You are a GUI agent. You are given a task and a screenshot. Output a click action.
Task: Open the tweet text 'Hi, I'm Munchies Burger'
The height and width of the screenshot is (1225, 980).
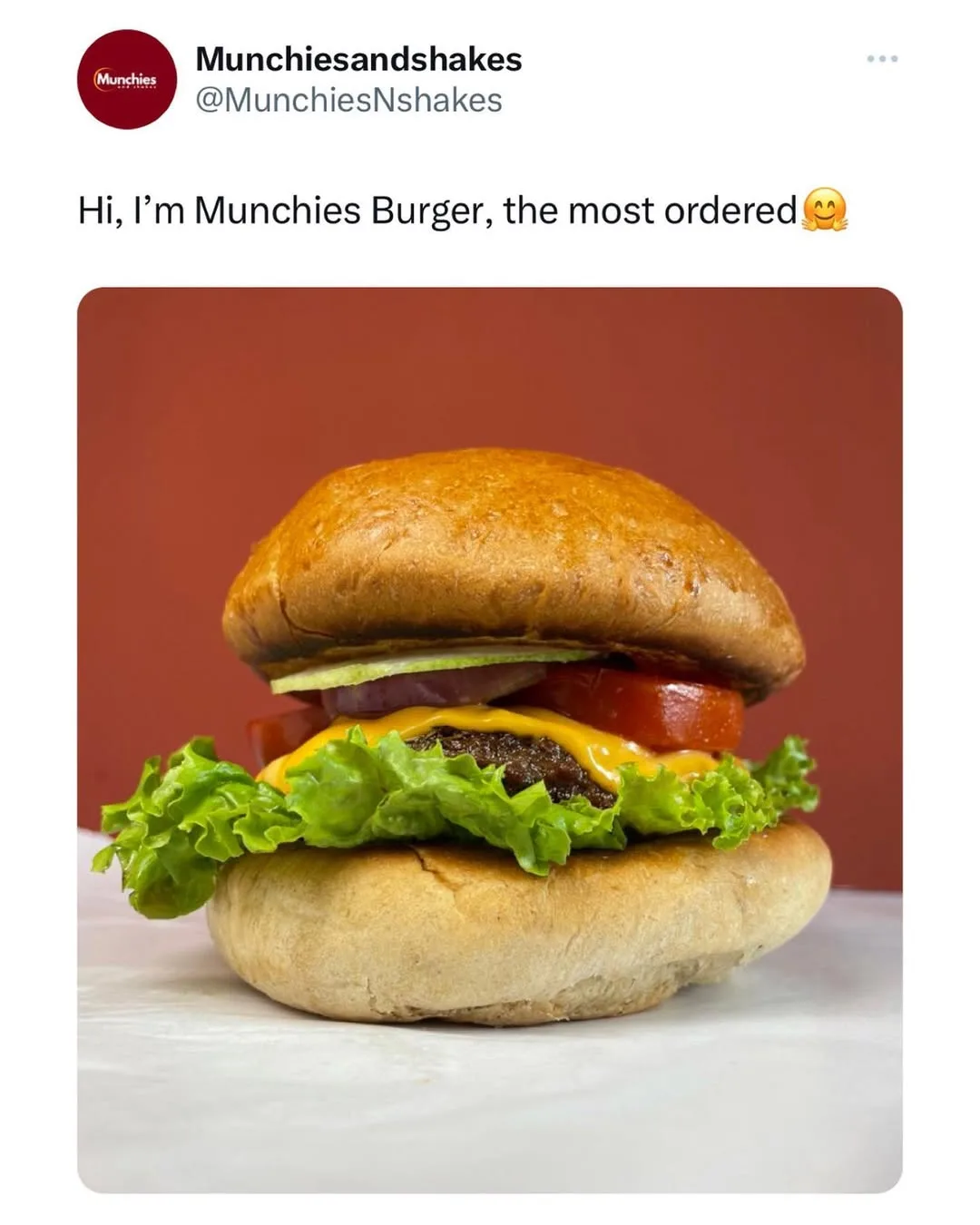point(363,211)
